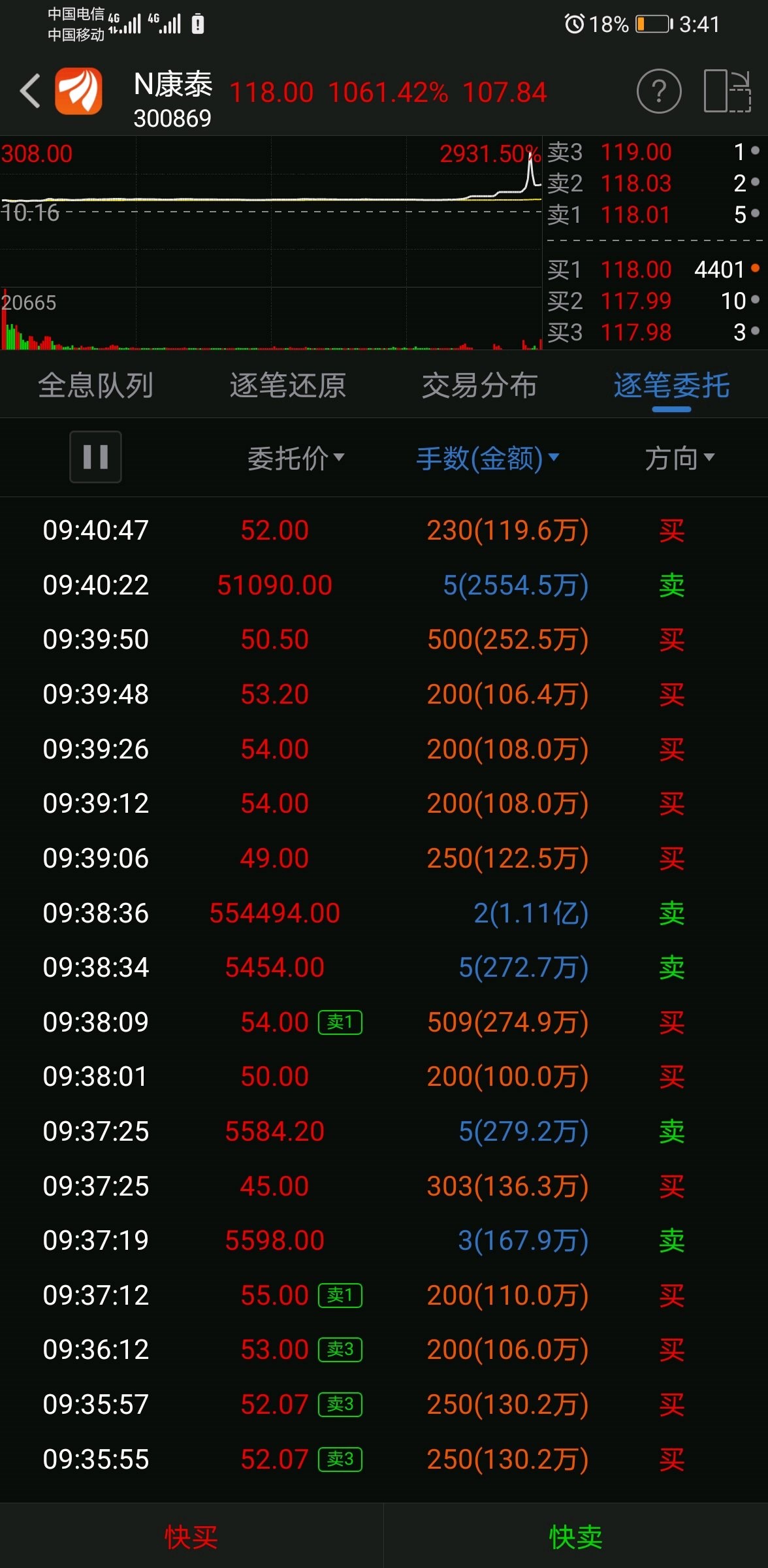Tap the 快卖 quick sell button
768x1568 pixels.
(575, 1537)
